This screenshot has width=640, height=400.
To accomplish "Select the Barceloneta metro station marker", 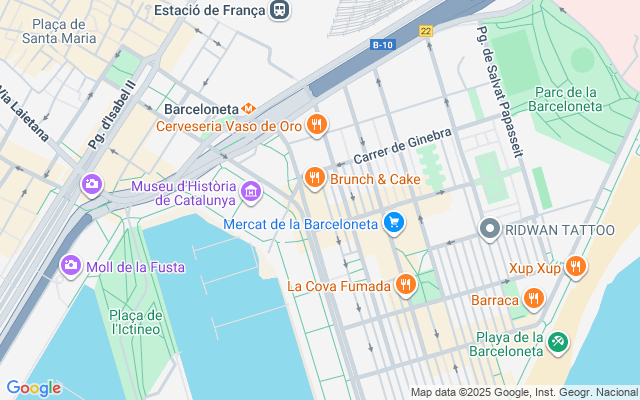I will 249,108.
